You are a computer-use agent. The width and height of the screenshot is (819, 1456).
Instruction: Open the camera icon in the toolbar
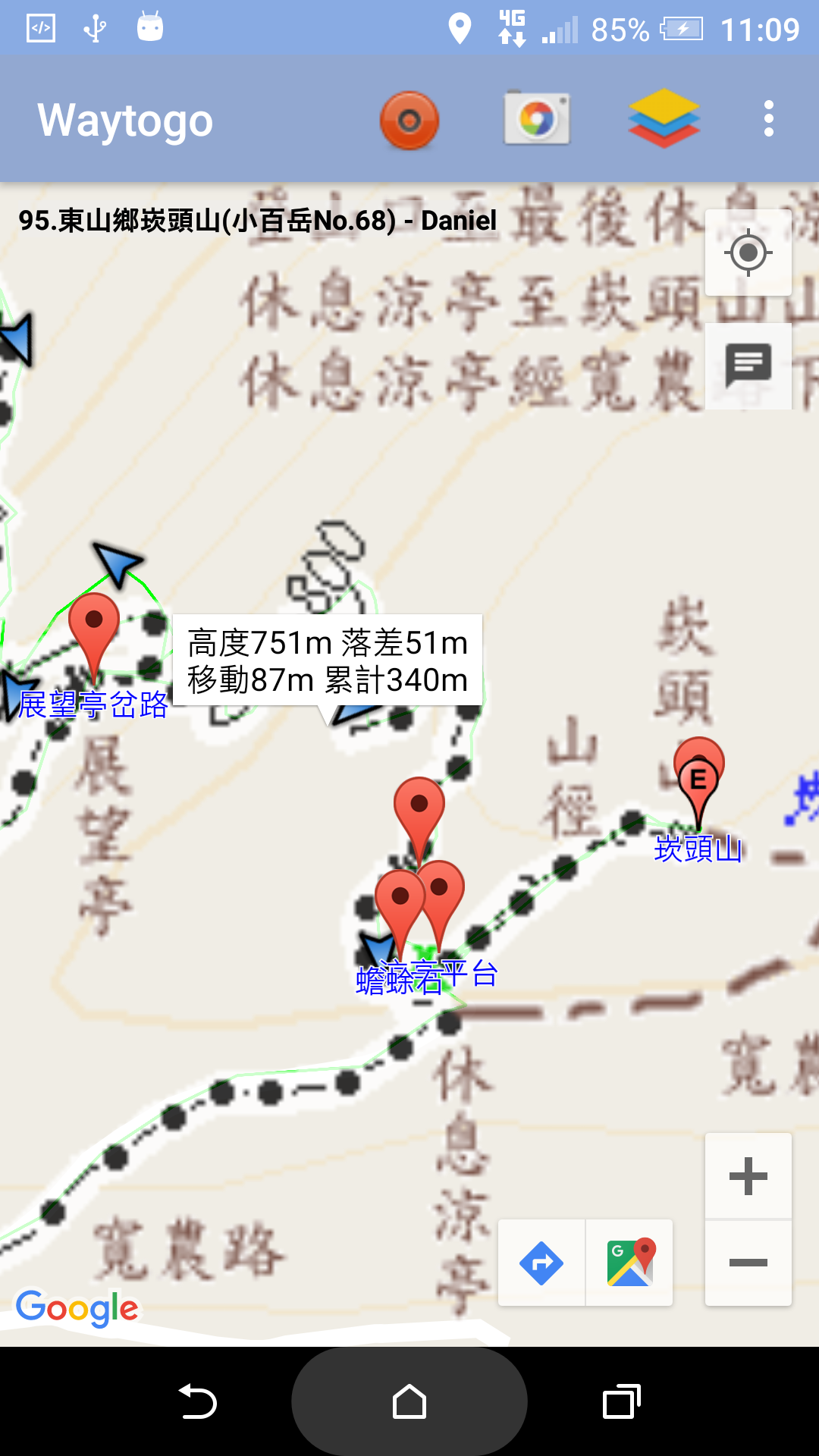pyautogui.click(x=537, y=119)
